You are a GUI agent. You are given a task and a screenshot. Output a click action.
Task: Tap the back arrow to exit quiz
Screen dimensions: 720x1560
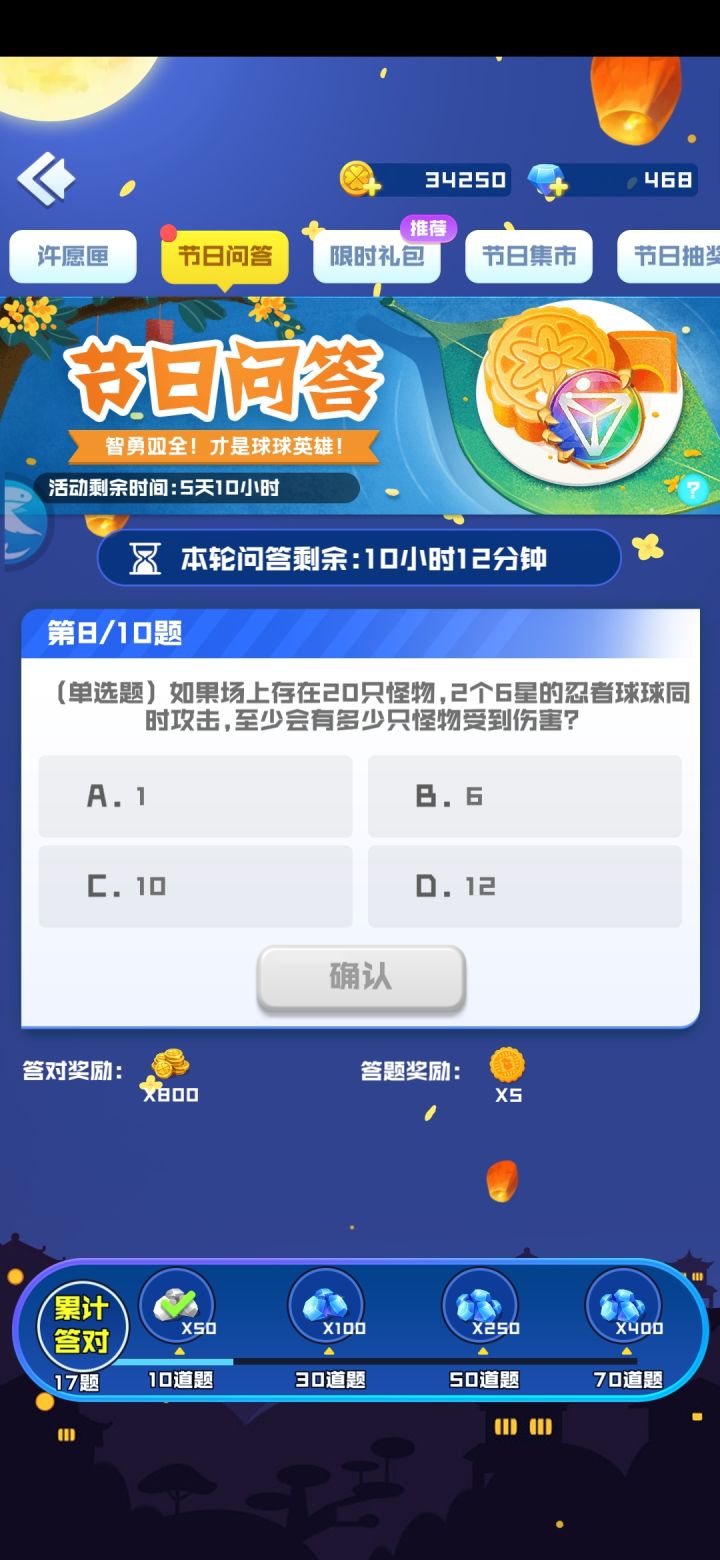pos(44,179)
